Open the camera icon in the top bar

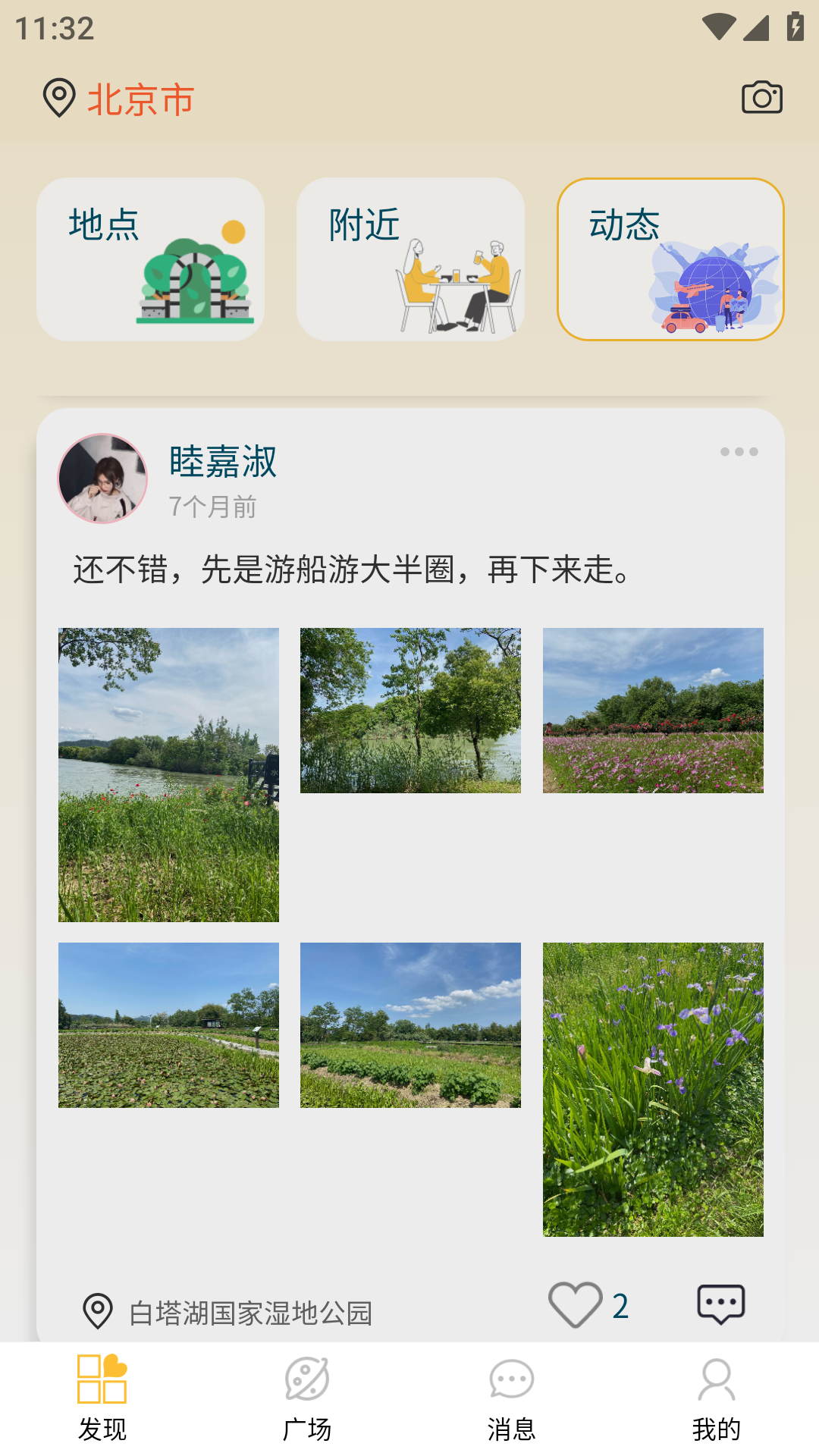(761, 98)
